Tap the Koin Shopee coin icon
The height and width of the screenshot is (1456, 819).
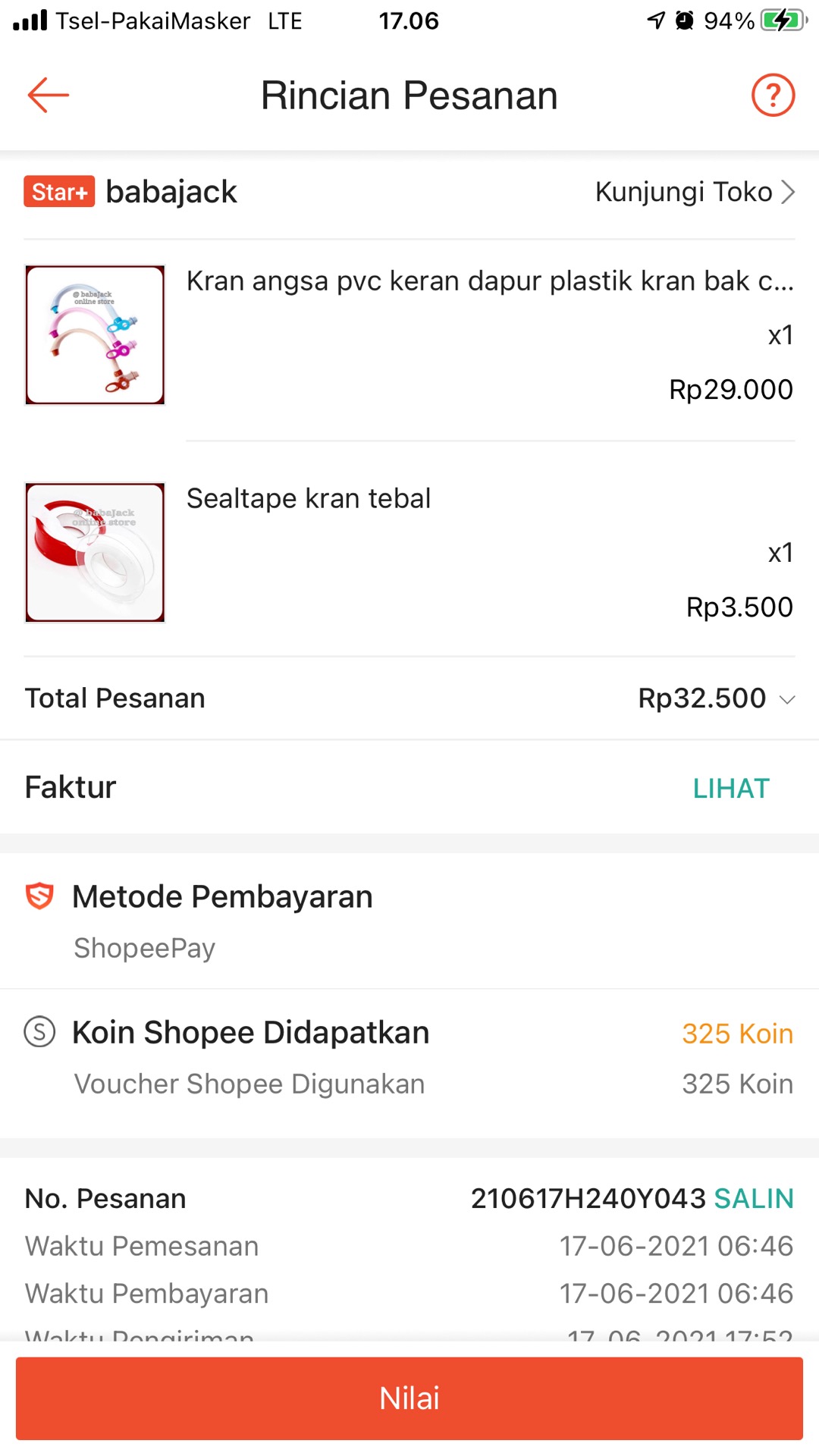(x=39, y=1031)
